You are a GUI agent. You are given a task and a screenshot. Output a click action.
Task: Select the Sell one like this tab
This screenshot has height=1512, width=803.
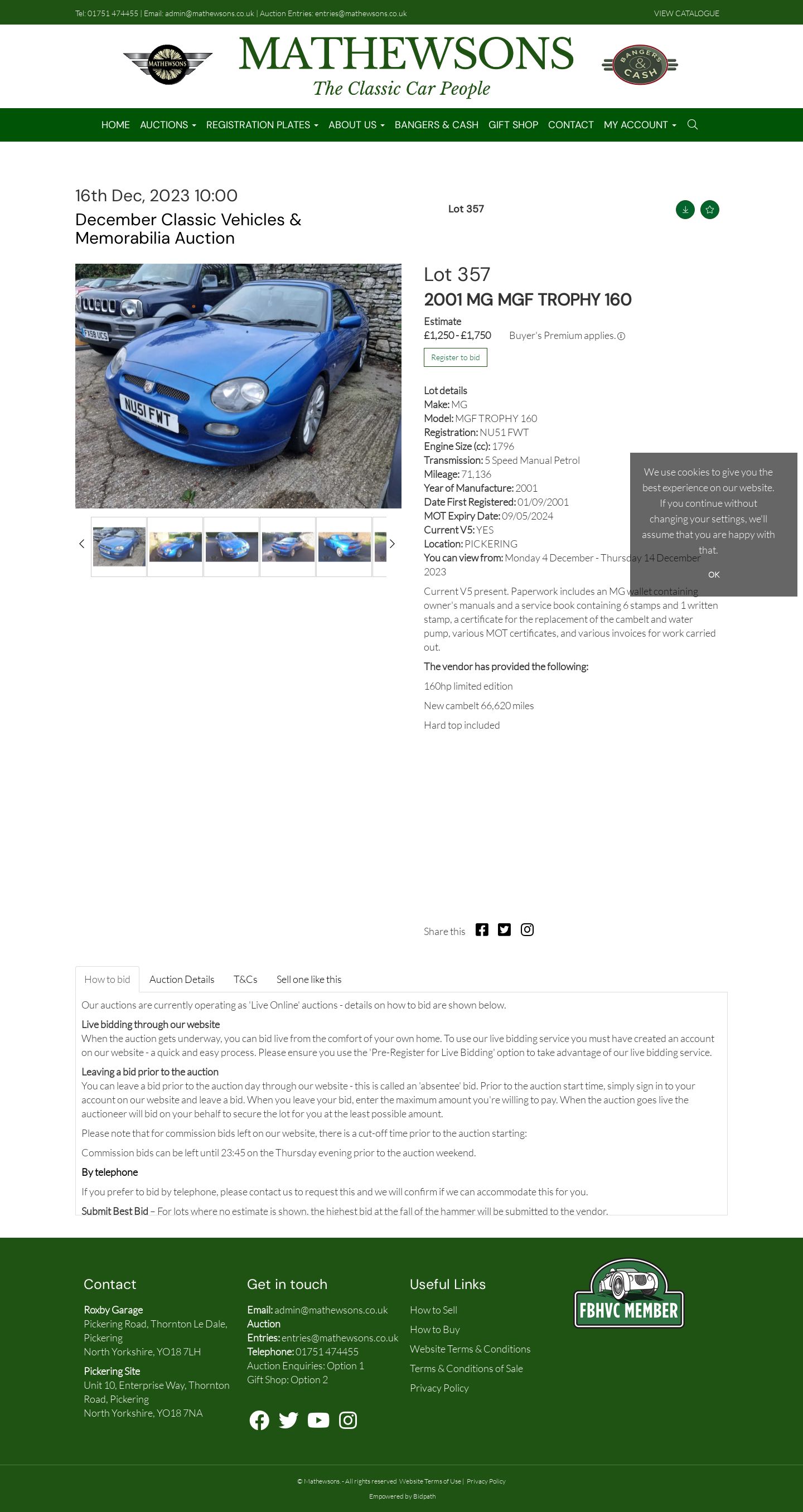coord(309,979)
